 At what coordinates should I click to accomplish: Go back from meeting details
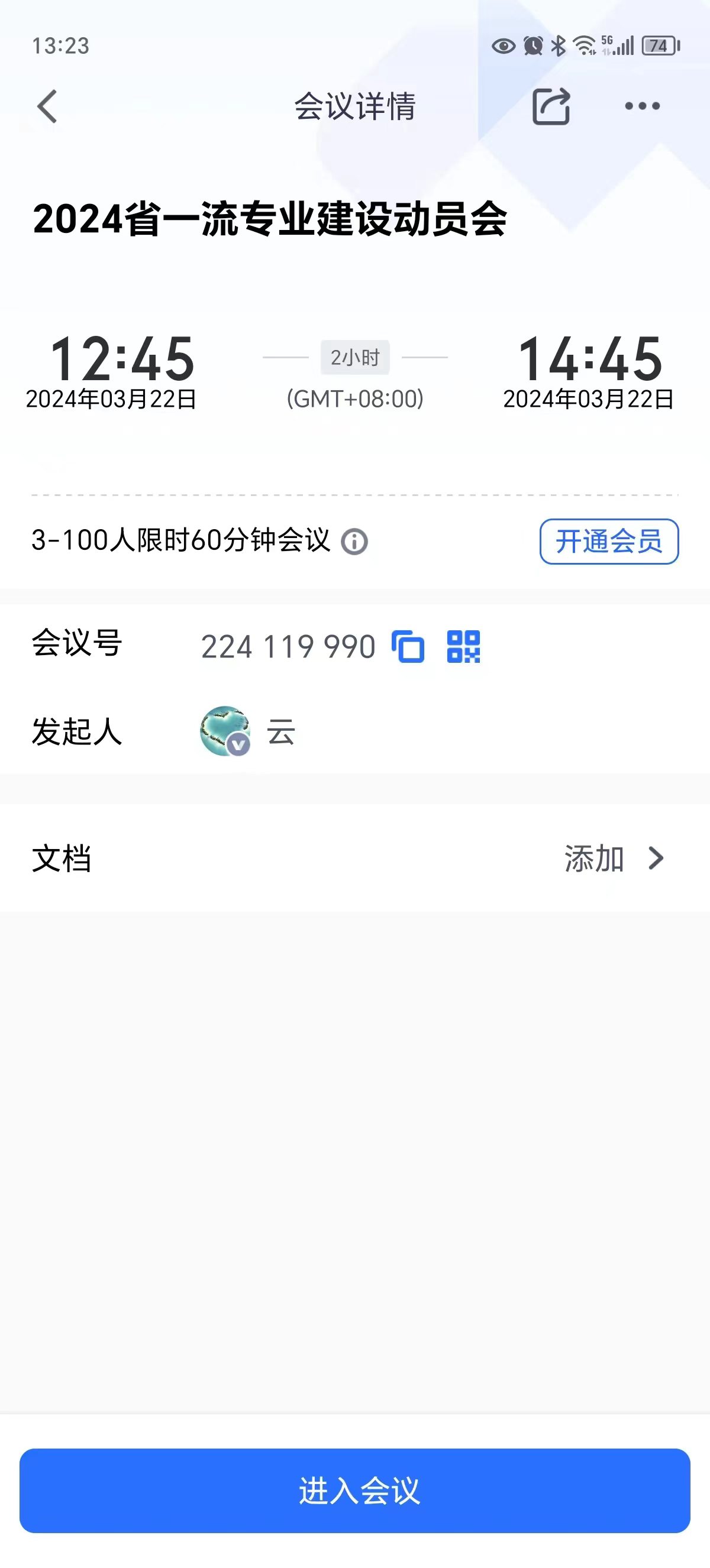[47, 106]
